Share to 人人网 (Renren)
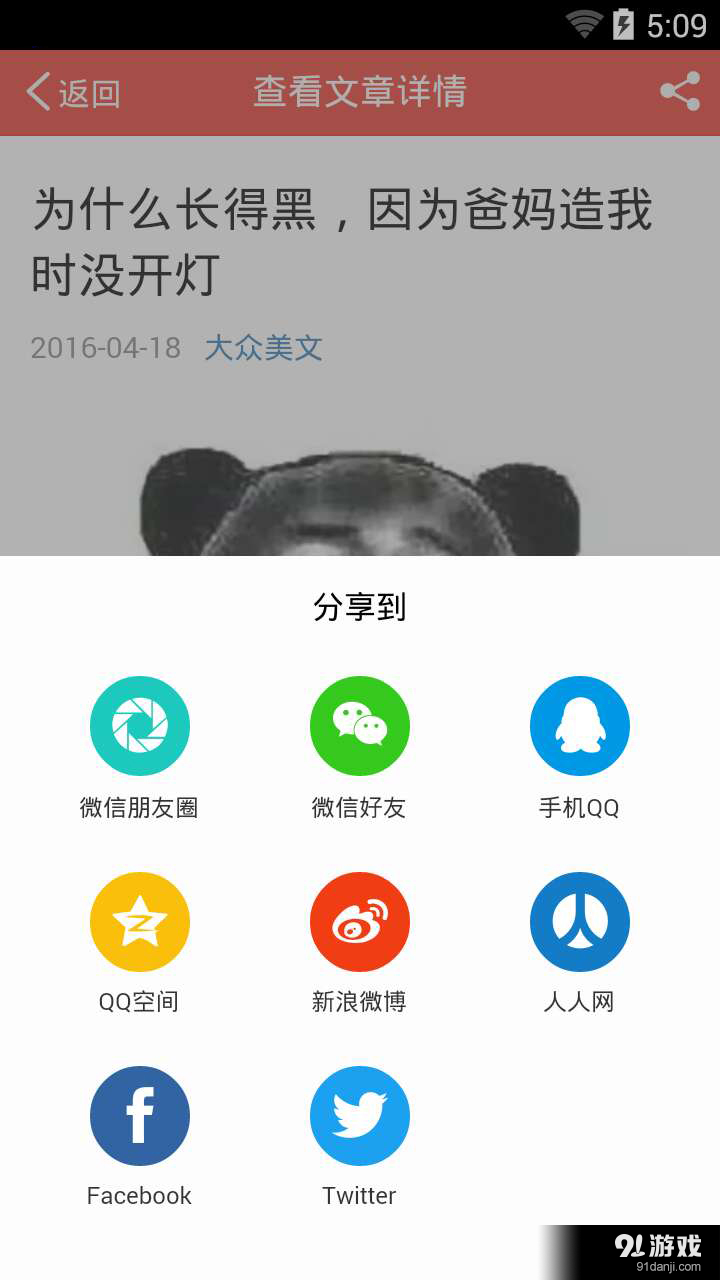720x1280 pixels. 580,920
